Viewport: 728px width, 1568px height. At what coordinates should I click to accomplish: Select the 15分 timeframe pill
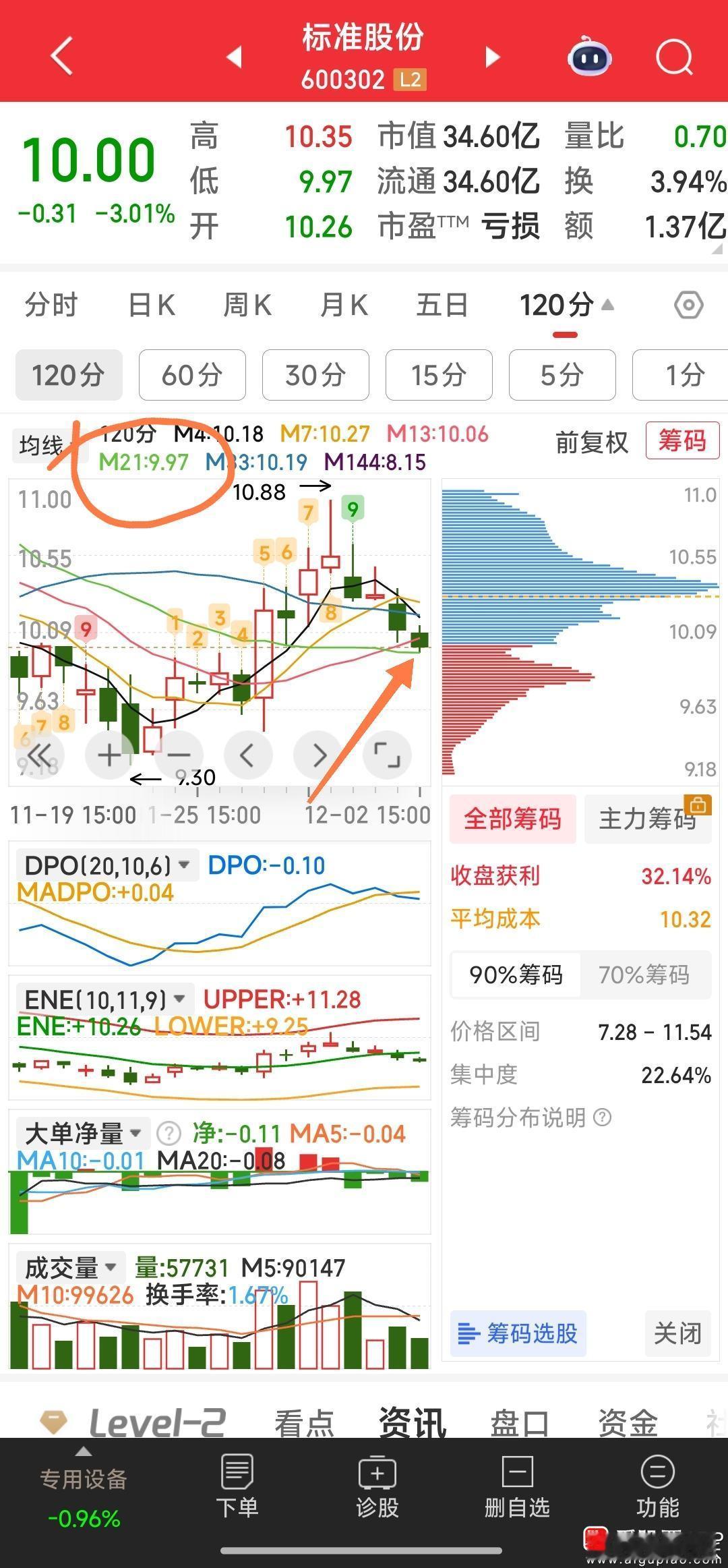pos(439,375)
